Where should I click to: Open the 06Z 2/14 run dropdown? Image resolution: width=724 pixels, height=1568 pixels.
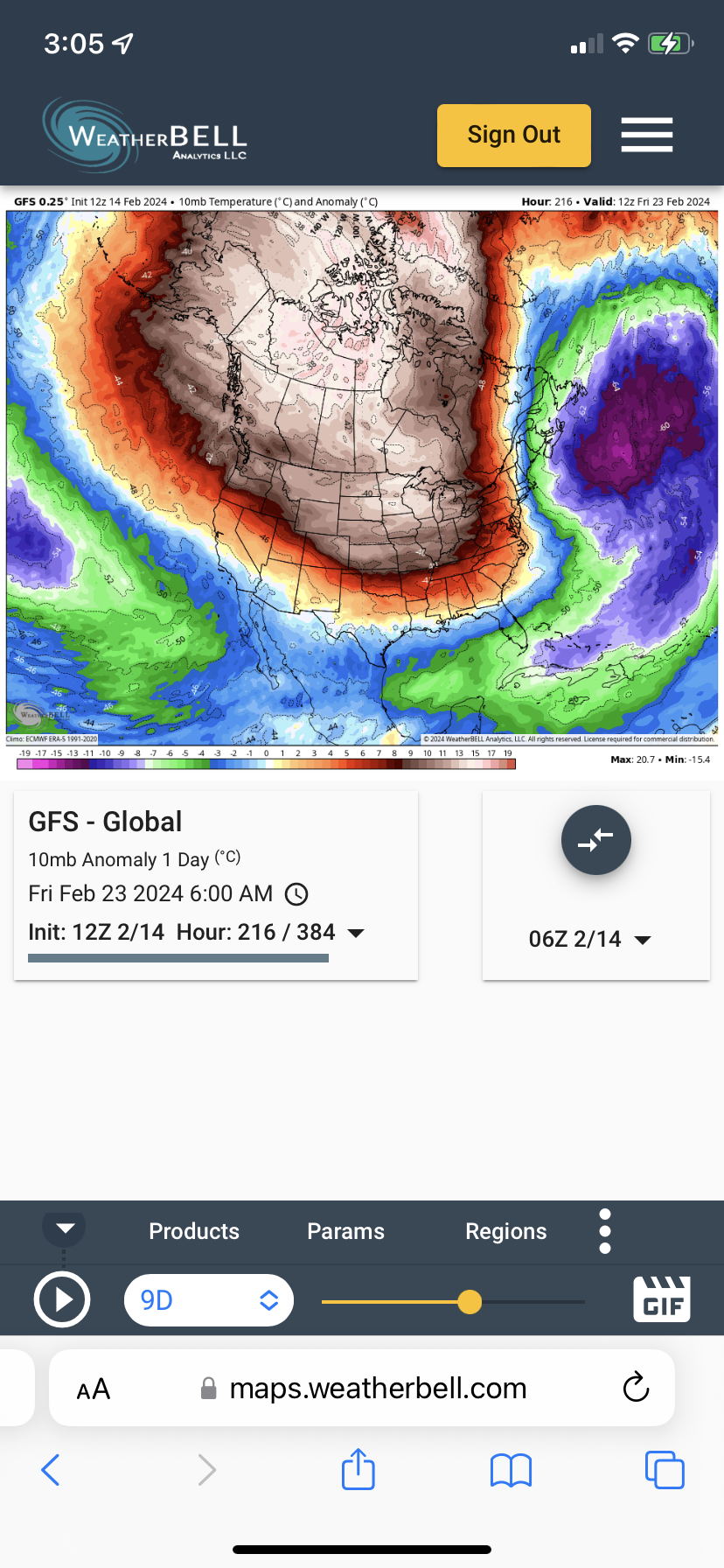(x=590, y=940)
